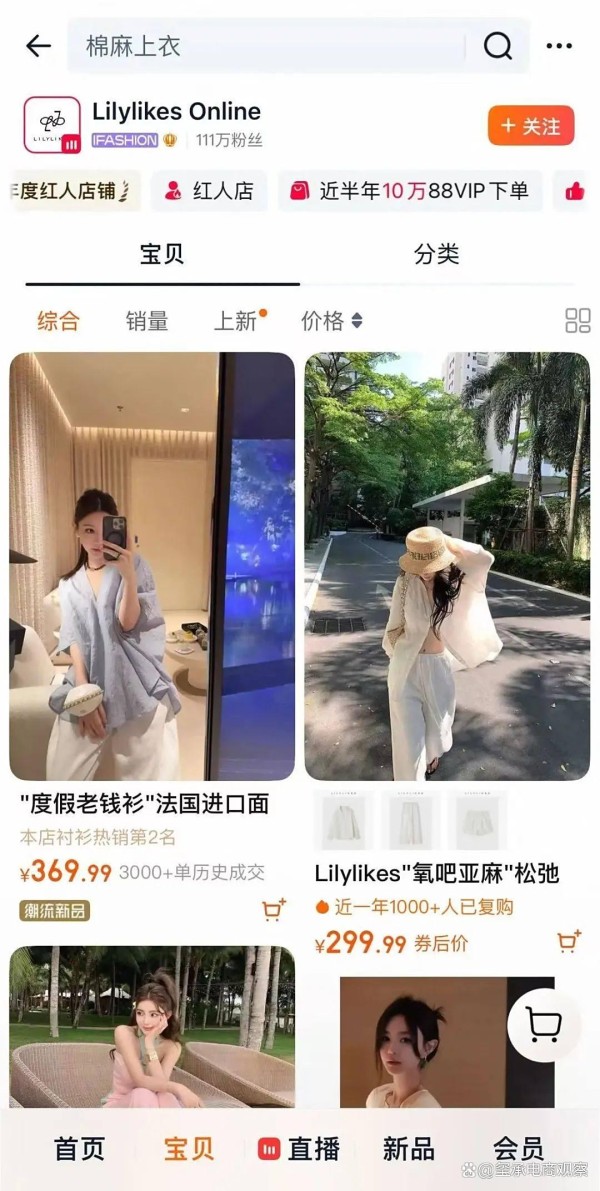The image size is (600, 1191).
Task: Open the floating shopping cart
Action: (543, 1025)
